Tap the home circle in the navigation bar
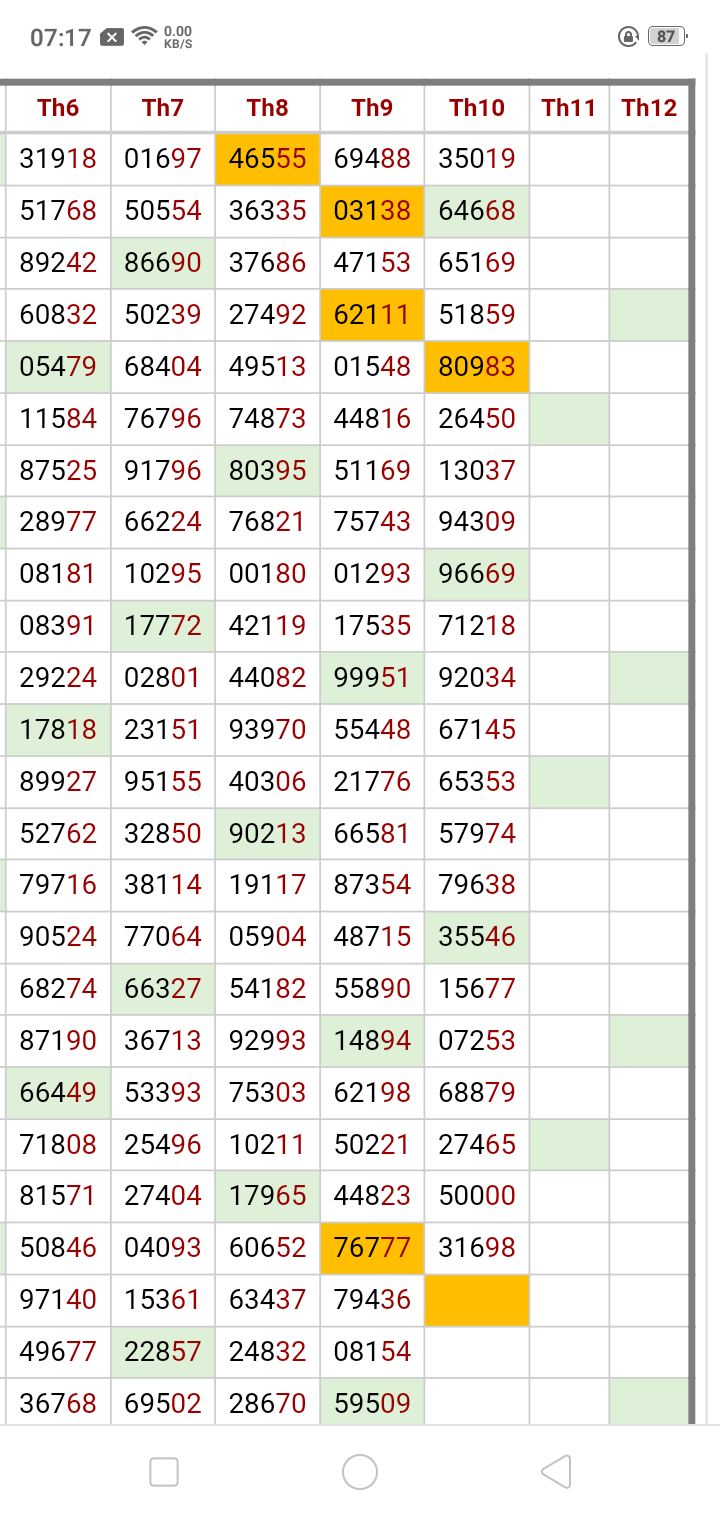The width and height of the screenshot is (720, 1520). 360,1471
